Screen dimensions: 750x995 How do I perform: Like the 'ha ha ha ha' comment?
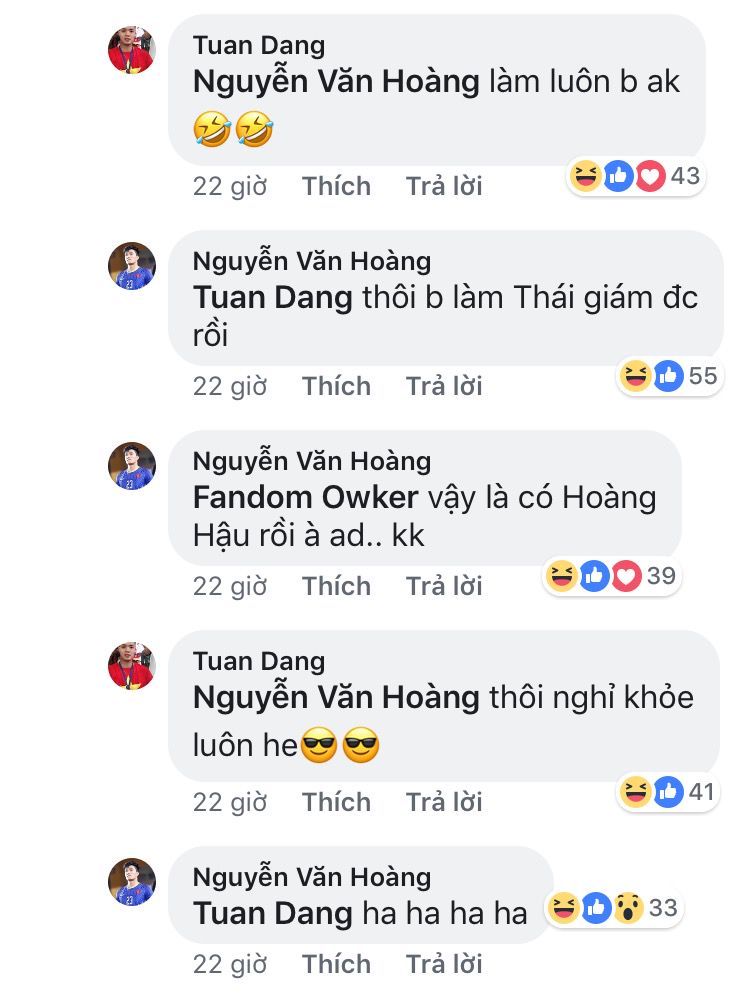pos(336,964)
